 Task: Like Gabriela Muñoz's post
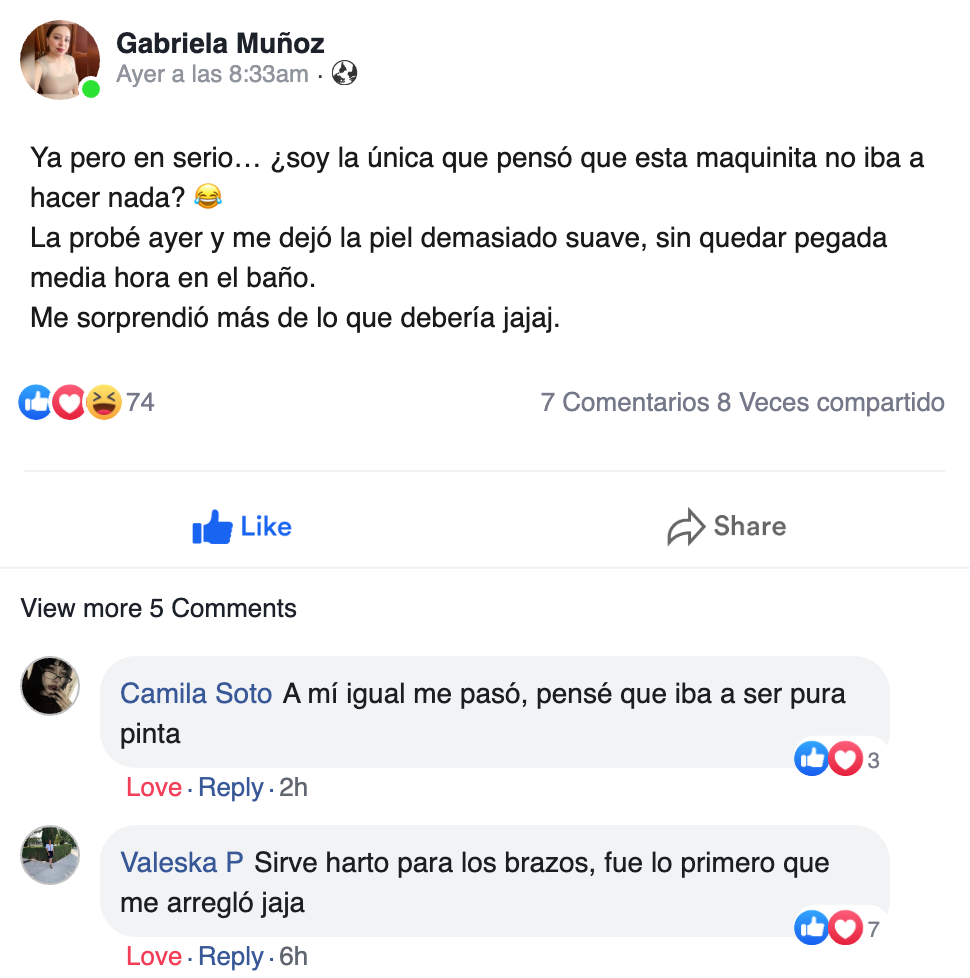pos(242,527)
